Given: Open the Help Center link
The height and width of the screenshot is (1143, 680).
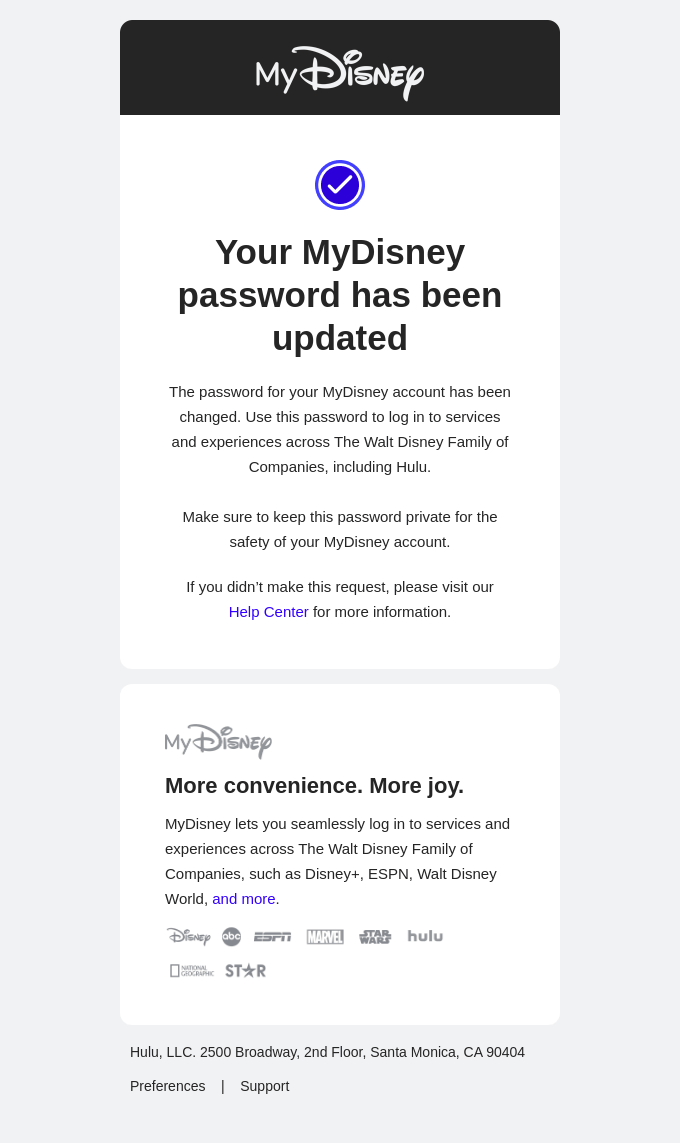Looking at the screenshot, I should click(268, 612).
